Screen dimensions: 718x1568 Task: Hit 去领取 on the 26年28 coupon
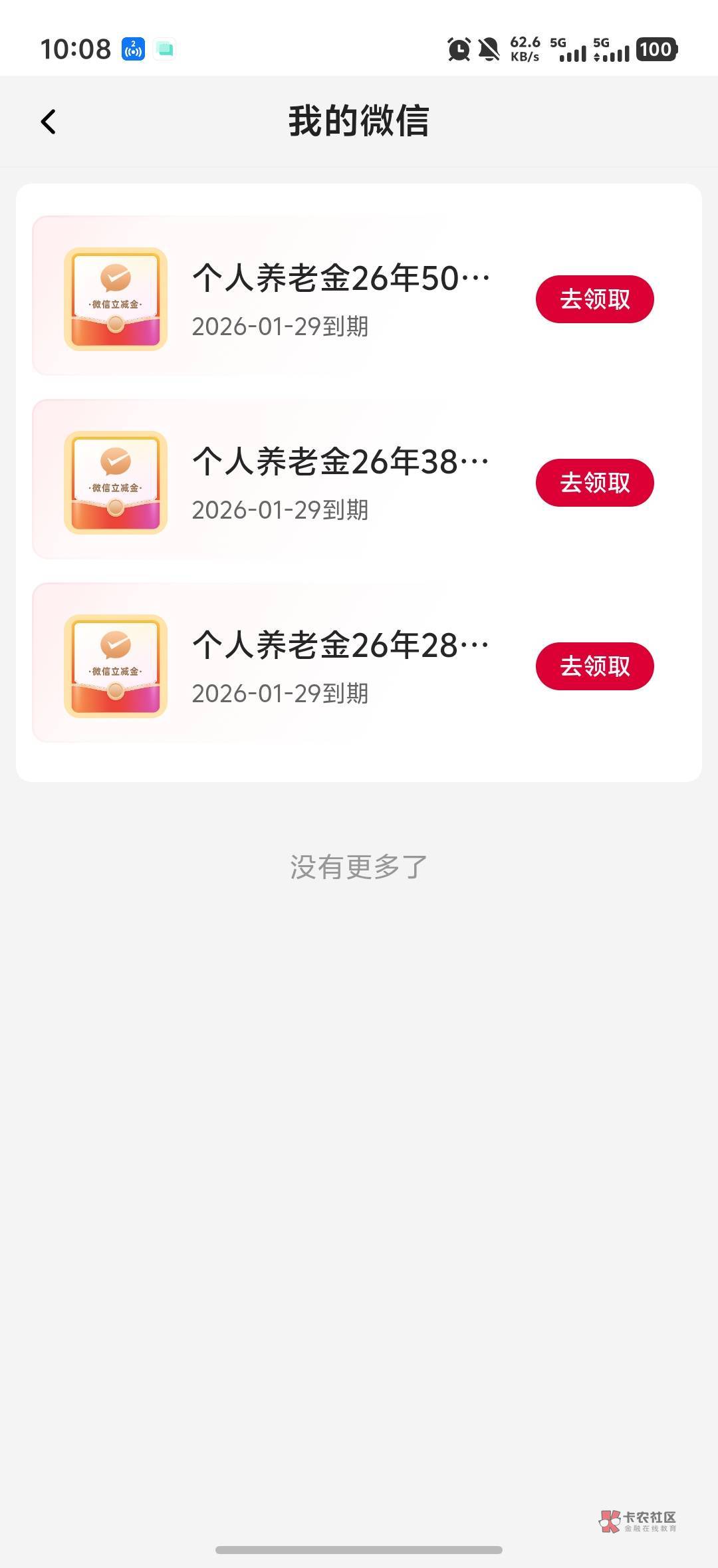pyautogui.click(x=594, y=666)
